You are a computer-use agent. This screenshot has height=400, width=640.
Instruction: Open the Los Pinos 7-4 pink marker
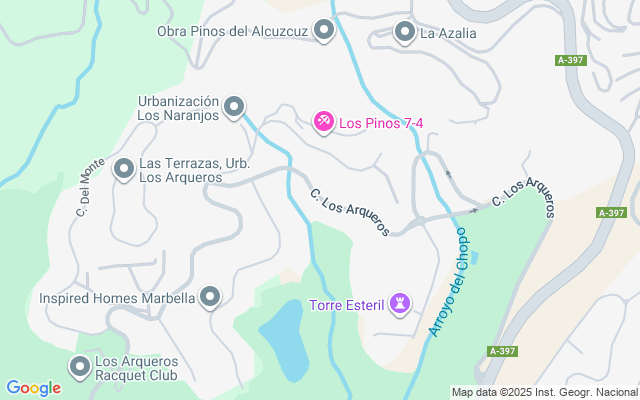click(x=324, y=123)
